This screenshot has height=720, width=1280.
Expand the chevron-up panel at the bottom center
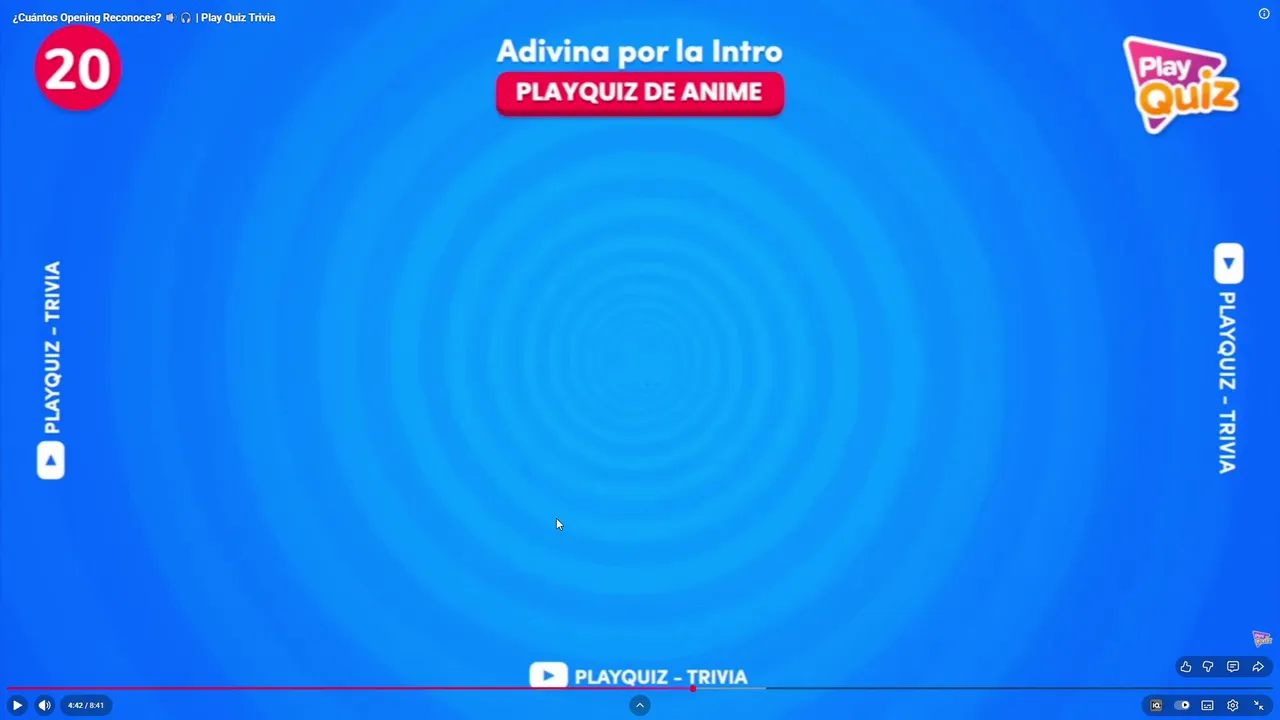click(640, 705)
